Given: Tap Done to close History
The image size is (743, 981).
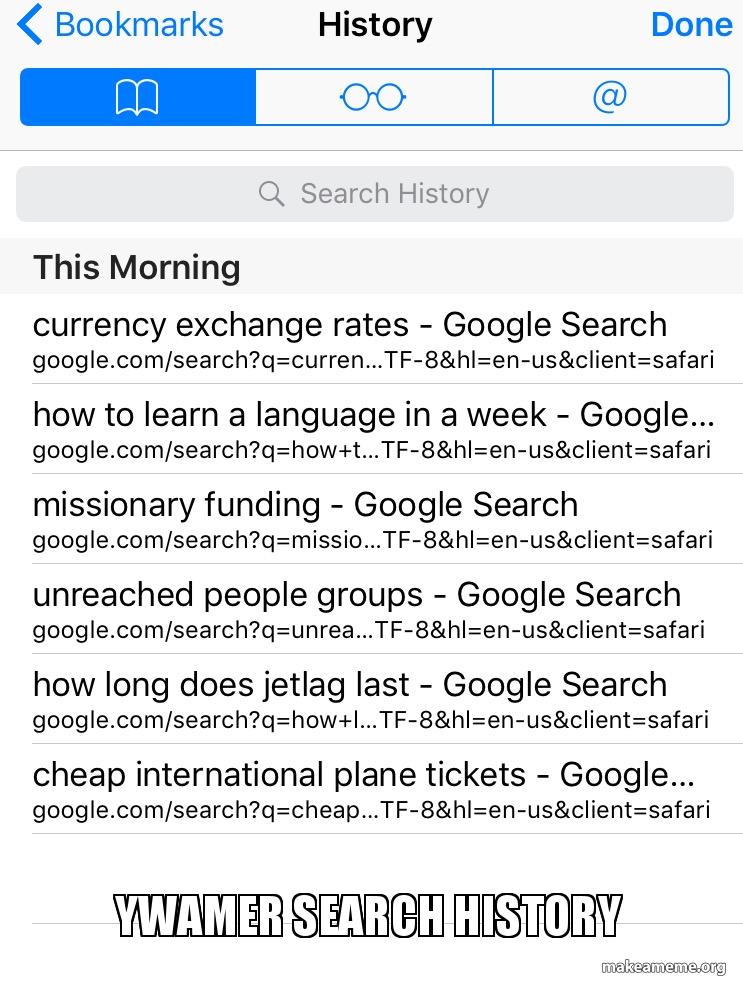Looking at the screenshot, I should [x=691, y=25].
